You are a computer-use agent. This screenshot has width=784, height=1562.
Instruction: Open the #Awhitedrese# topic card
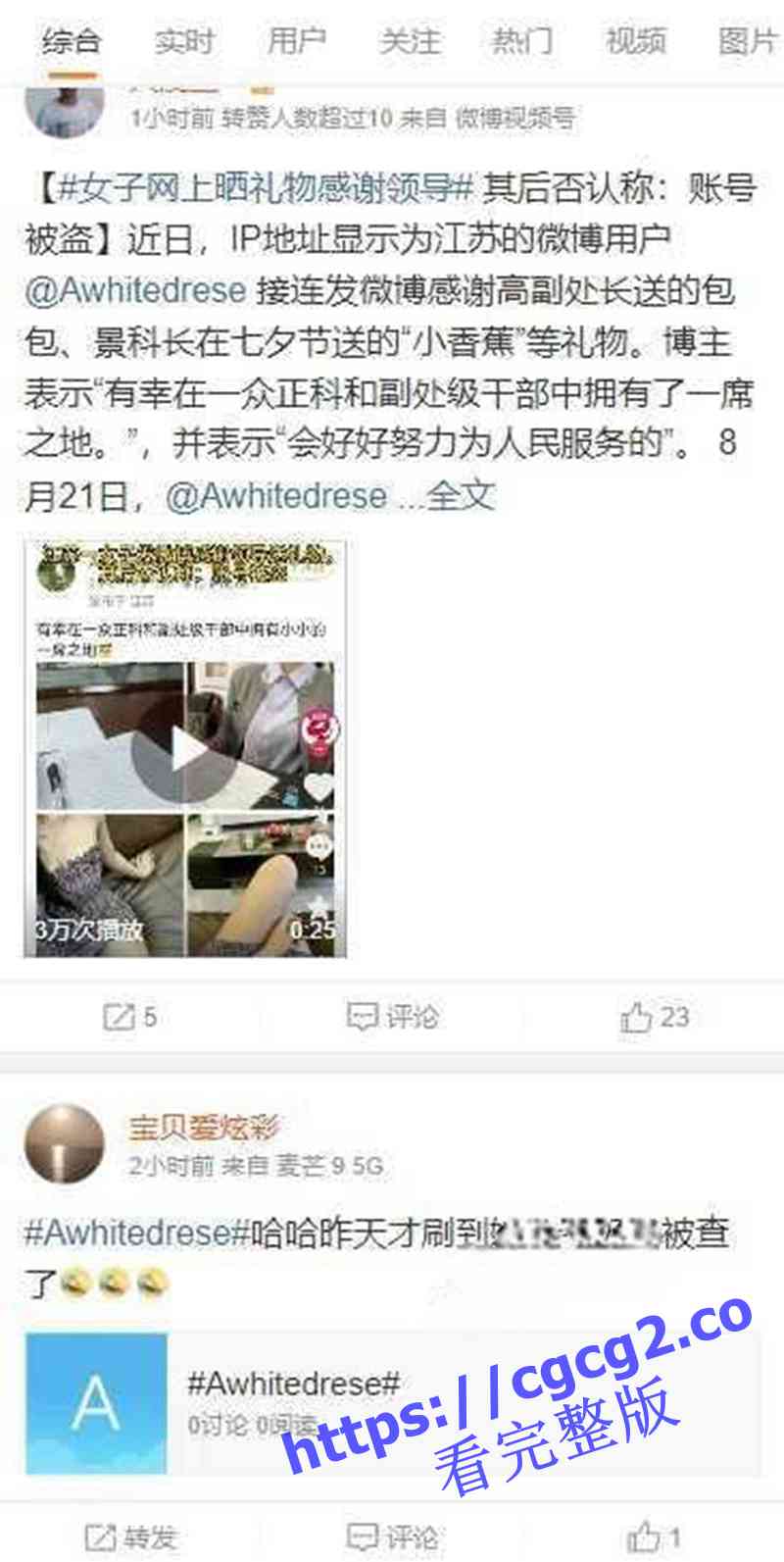(392, 1402)
